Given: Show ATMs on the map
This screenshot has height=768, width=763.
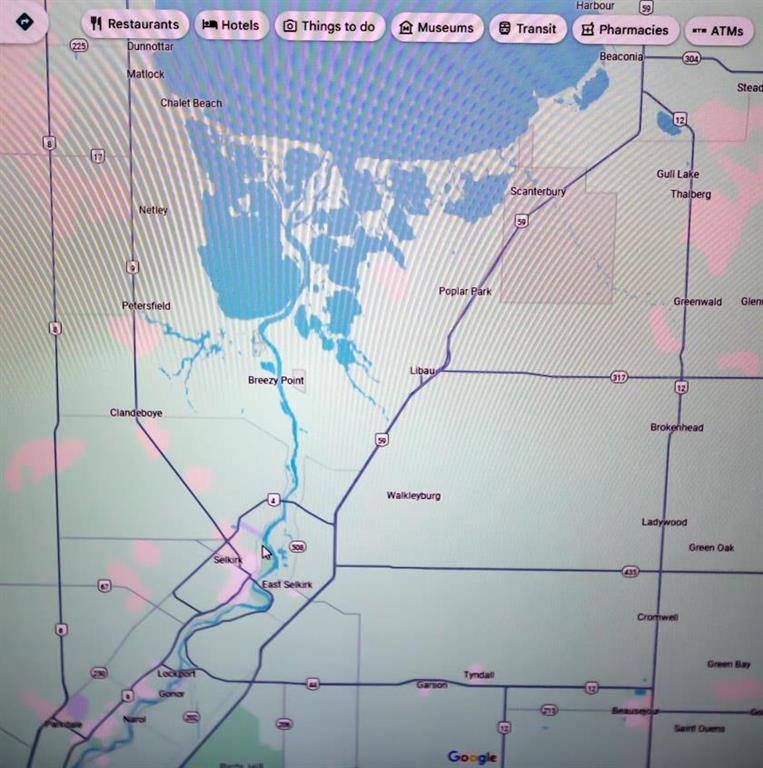Looking at the screenshot, I should tap(718, 31).
